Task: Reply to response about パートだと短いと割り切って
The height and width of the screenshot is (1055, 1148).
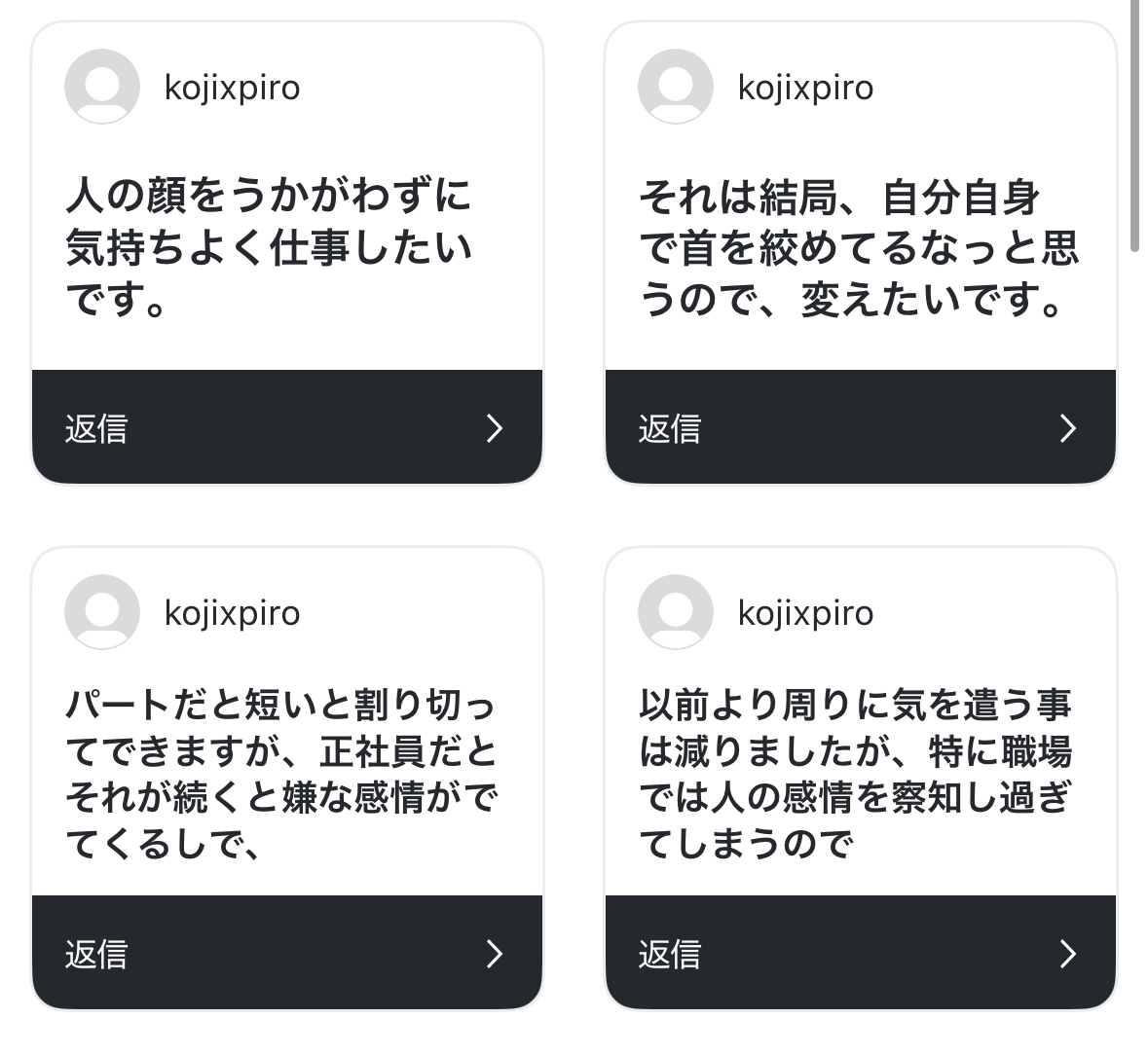Action: 286,953
